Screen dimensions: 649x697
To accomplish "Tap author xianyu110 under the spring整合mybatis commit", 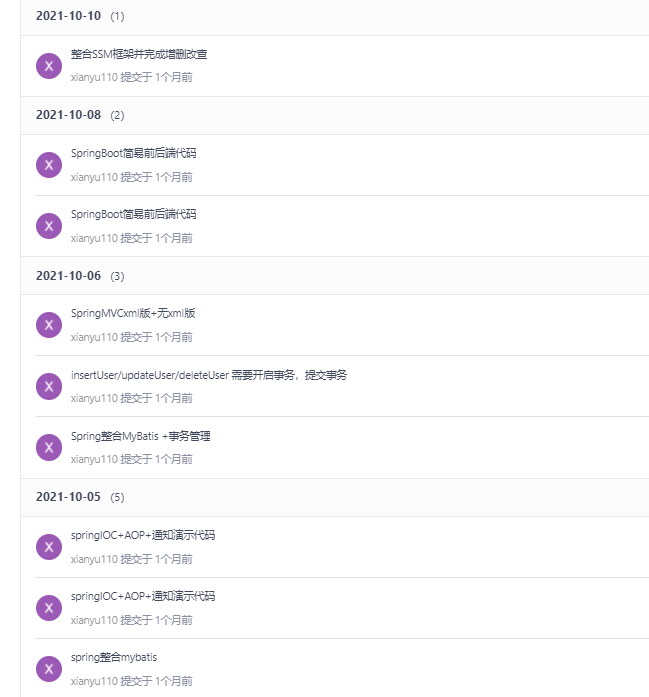I will pos(94,680).
